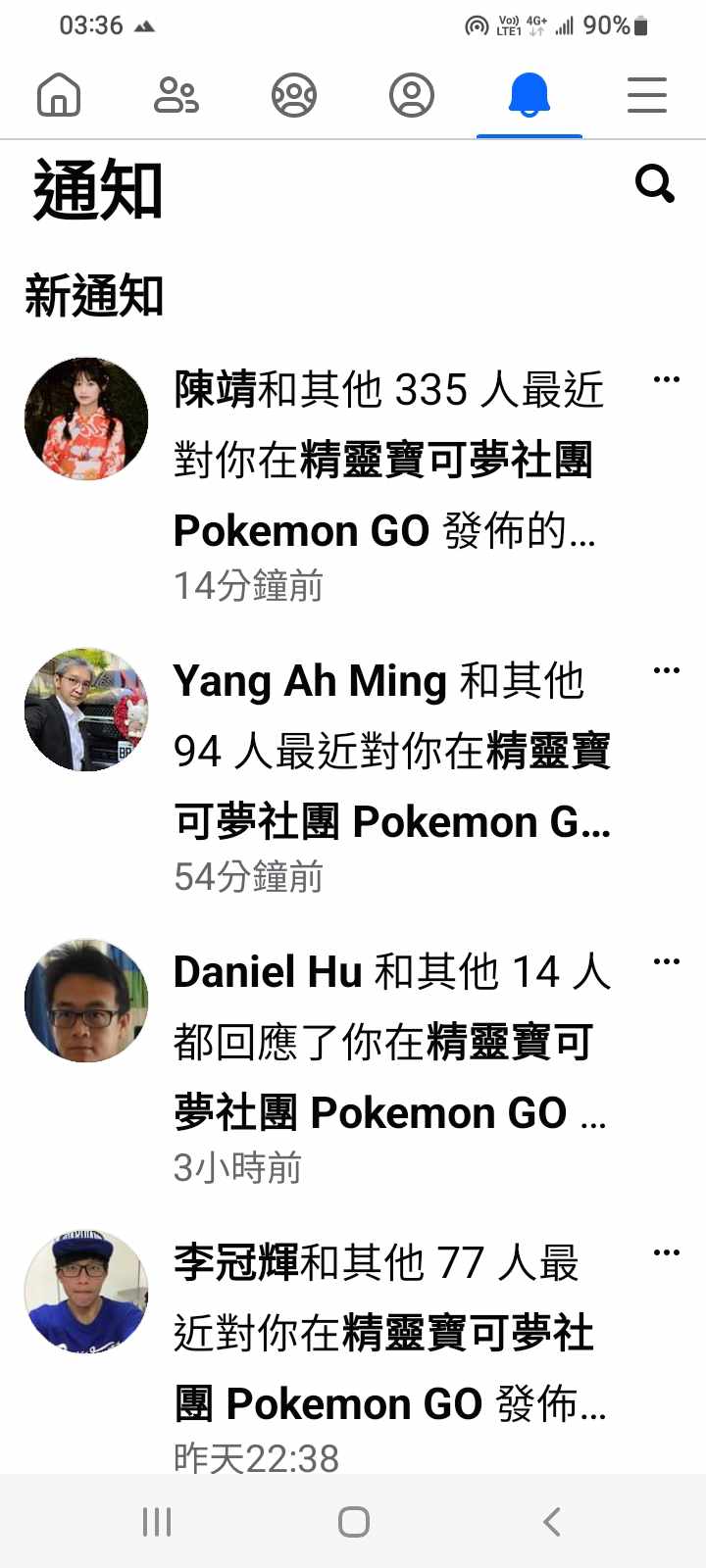
Task: Open the hamburger menu tab
Action: pos(647,96)
